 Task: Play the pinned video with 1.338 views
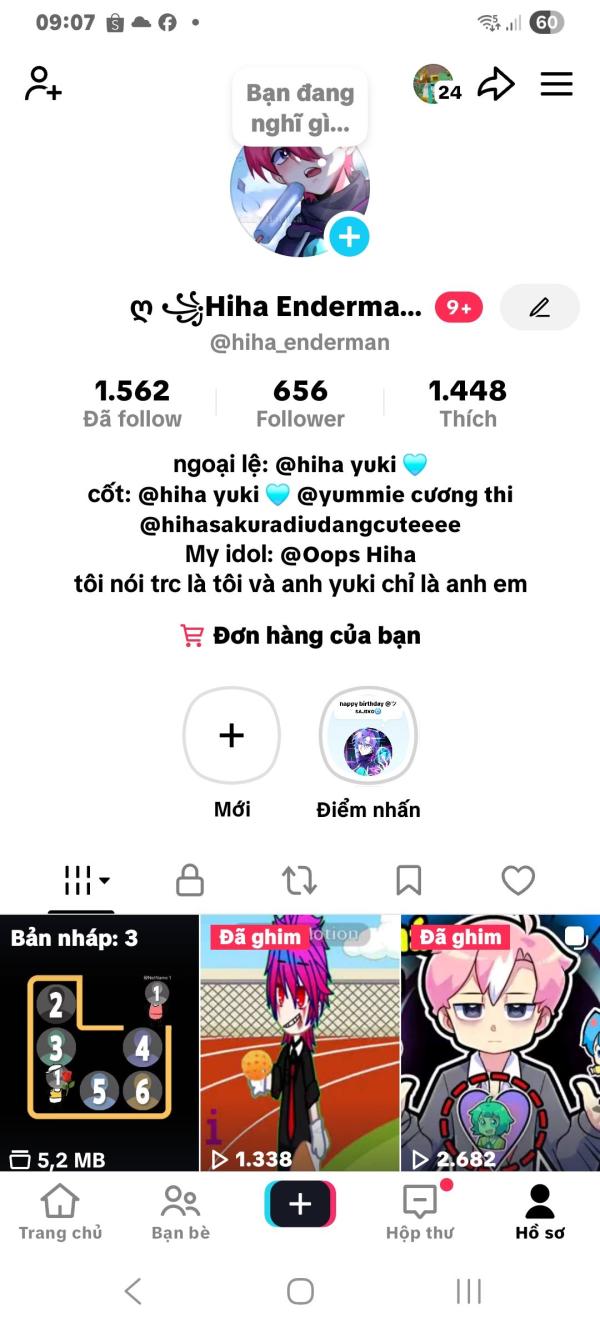[300, 1043]
